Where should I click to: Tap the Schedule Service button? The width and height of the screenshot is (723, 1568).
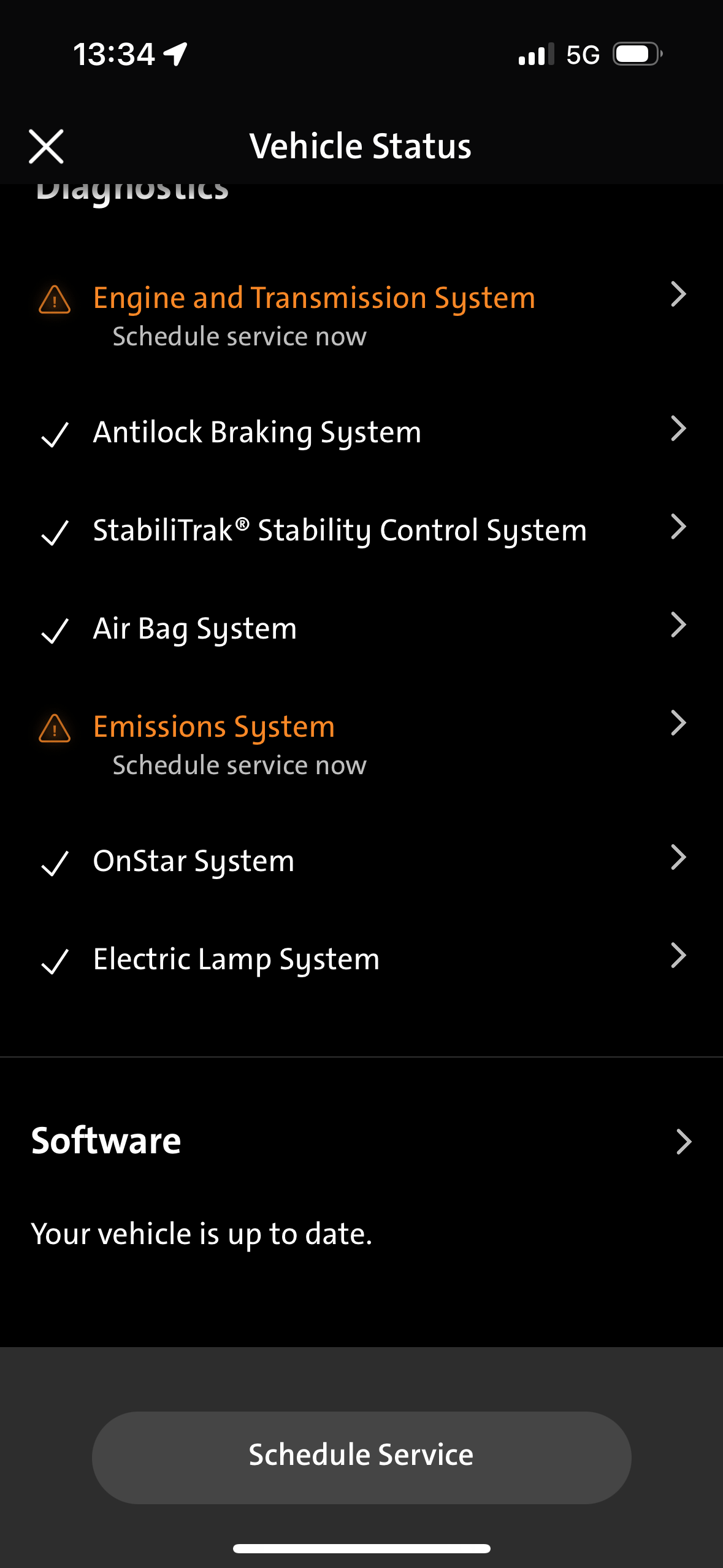pos(361,1456)
